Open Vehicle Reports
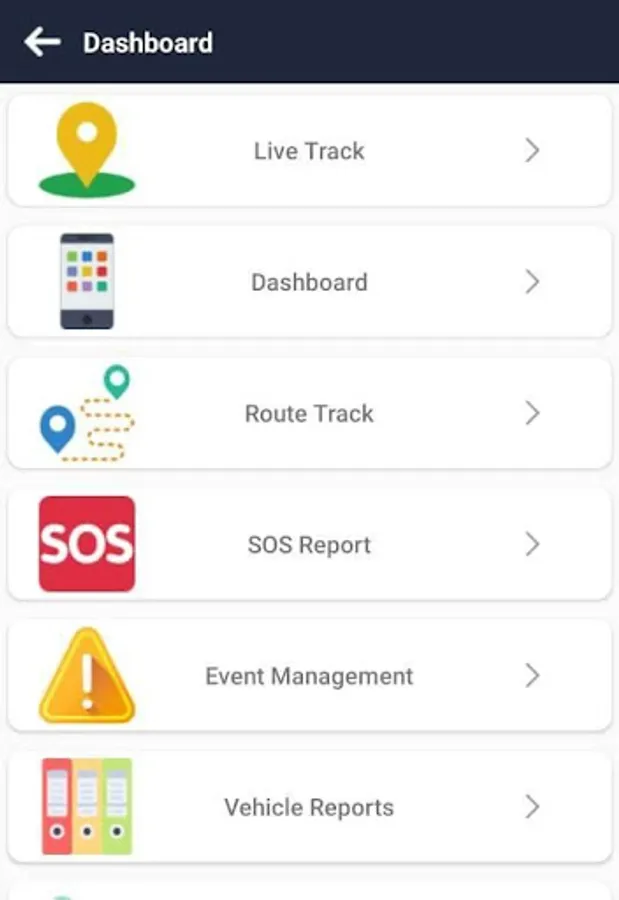Screen dimensions: 619x900 click(309, 807)
